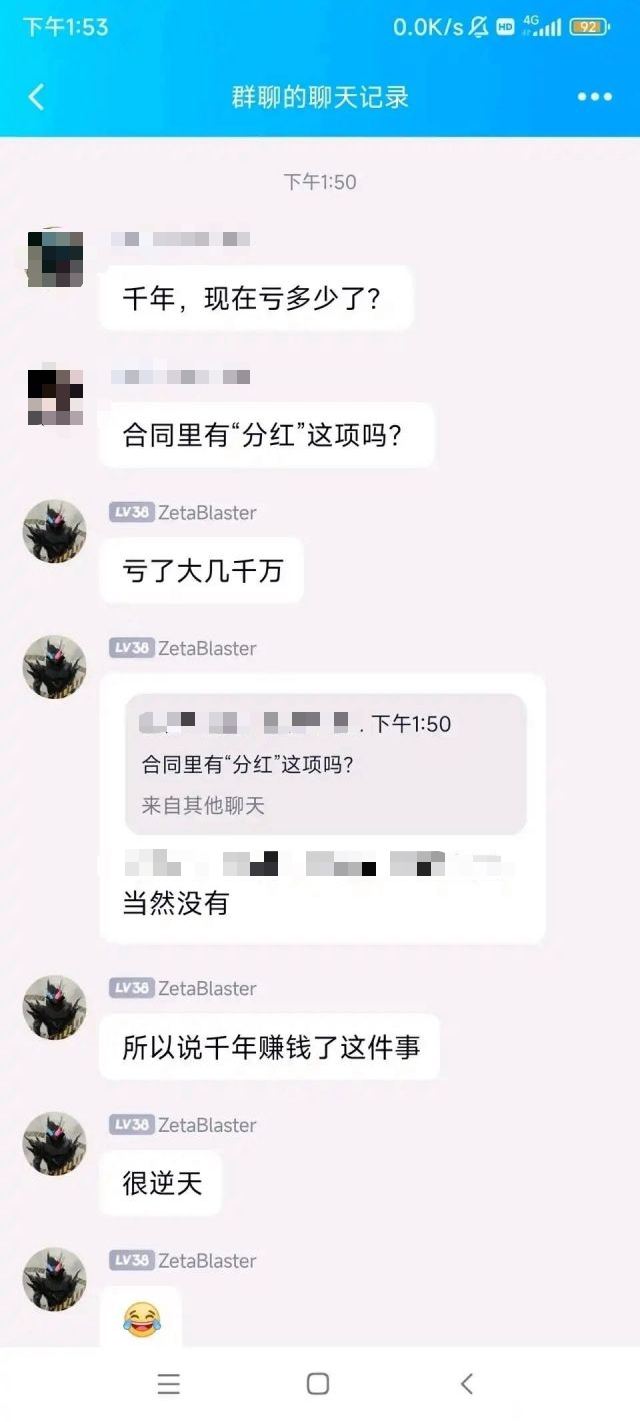Viewport: 640px width, 1422px height.
Task: Tap ZetaBlaster's avatar next to "很逆天"
Action: tap(54, 1143)
